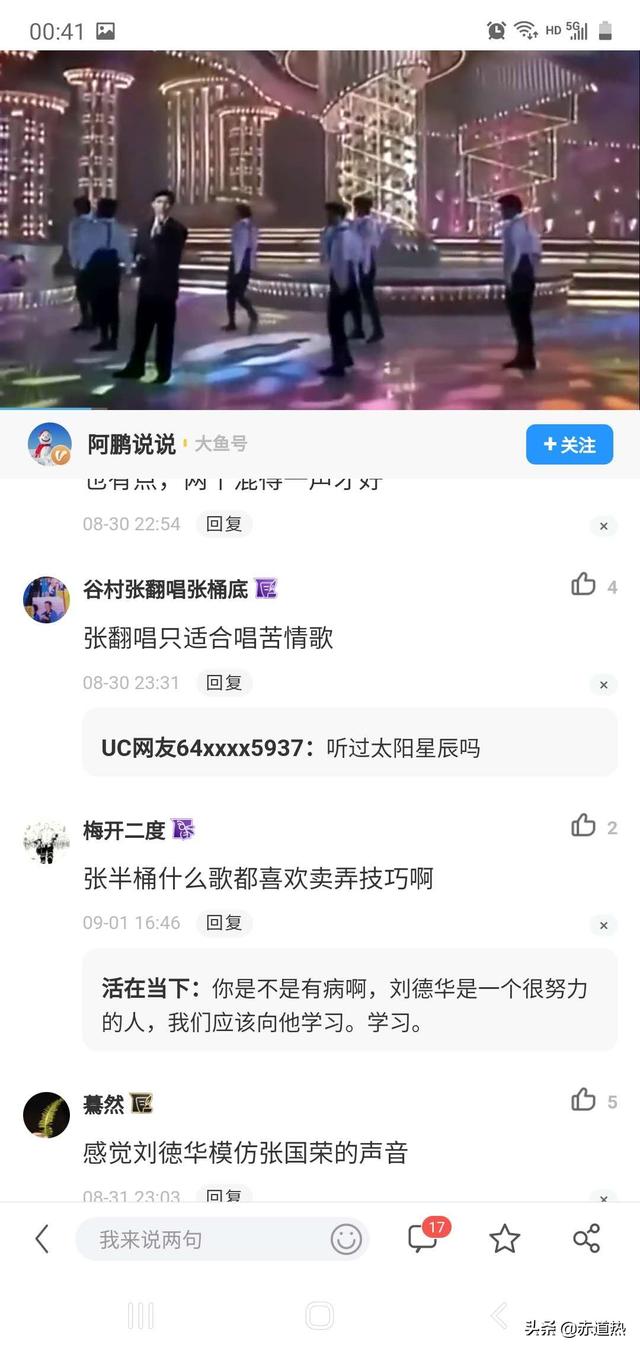The image size is (640, 1351).
Task: View all 17 comments
Action: tap(424, 1238)
